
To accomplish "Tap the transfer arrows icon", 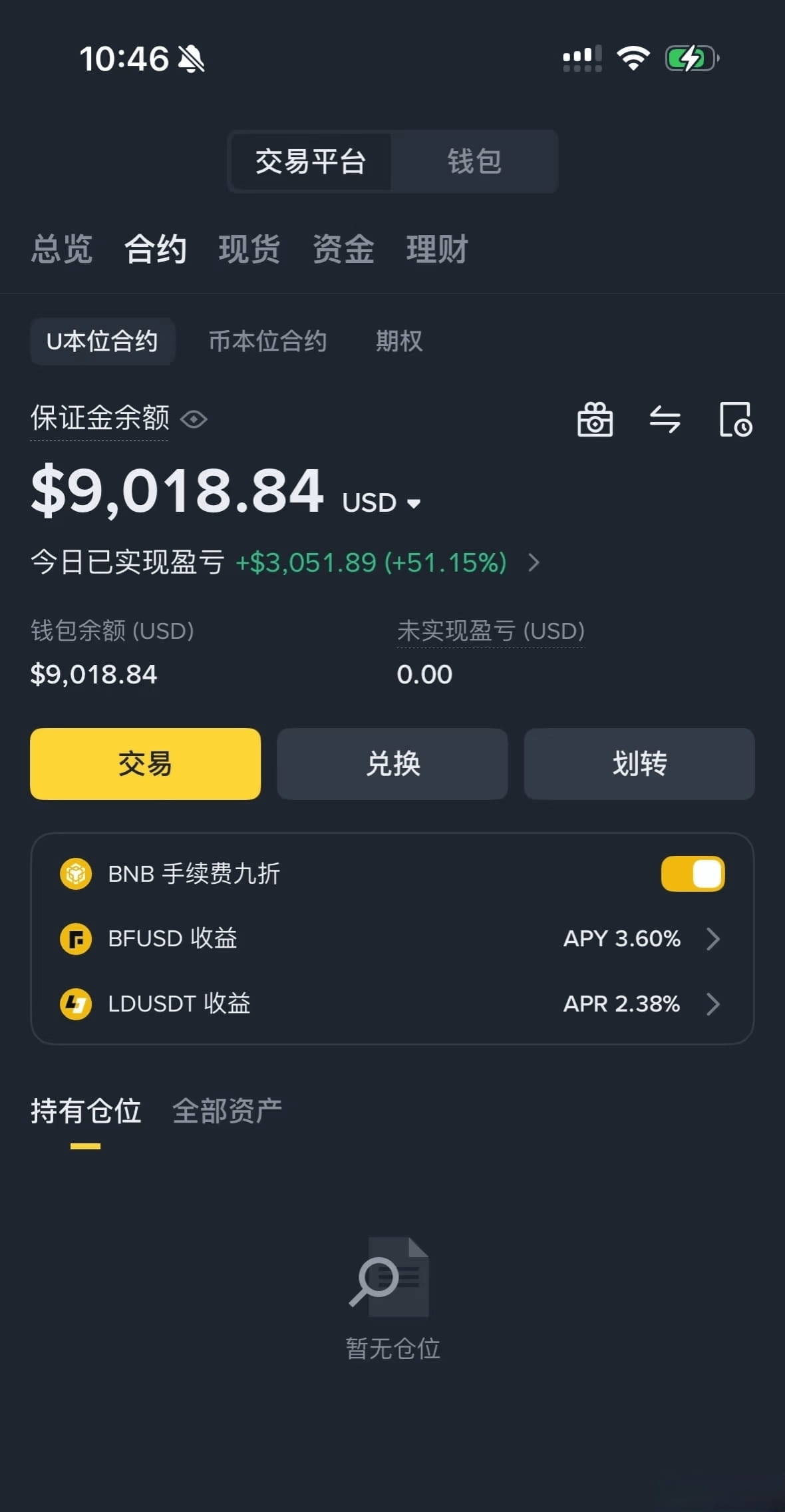I will click(665, 419).
